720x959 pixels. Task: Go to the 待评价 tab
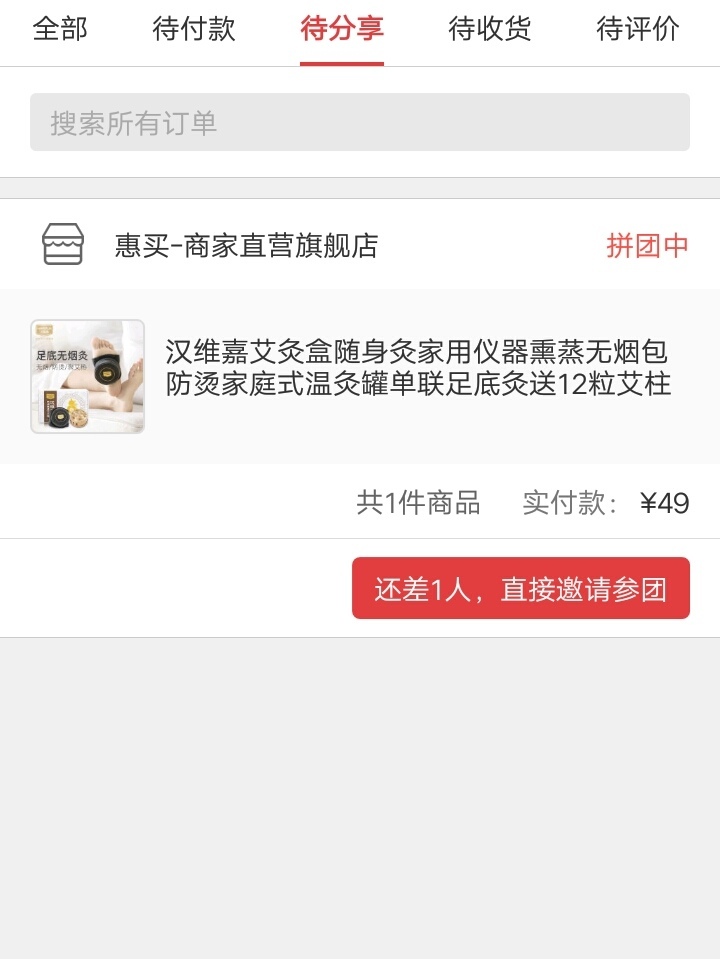pyautogui.click(x=638, y=30)
